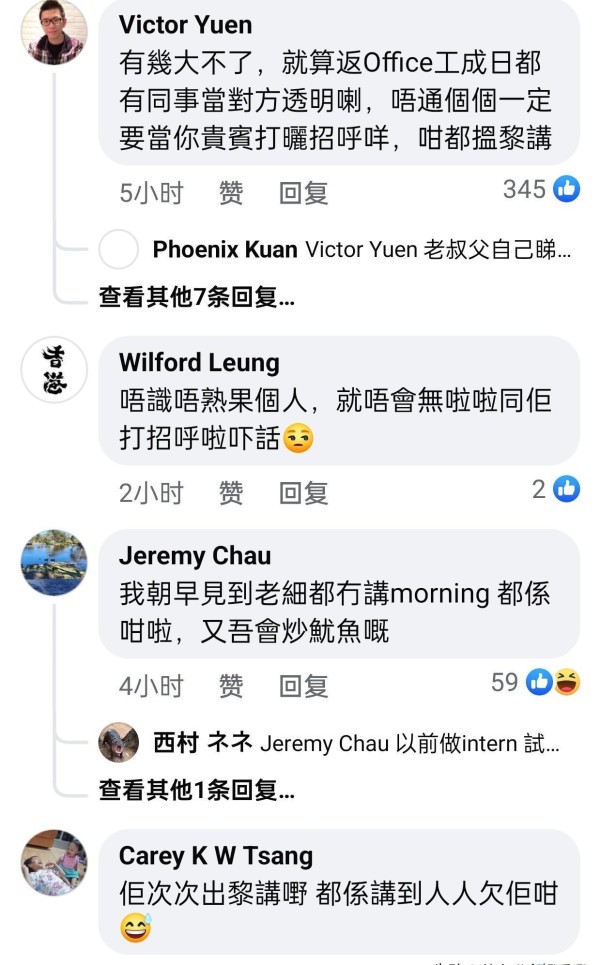Open Jeremy Chau's profile picture

click(54, 563)
